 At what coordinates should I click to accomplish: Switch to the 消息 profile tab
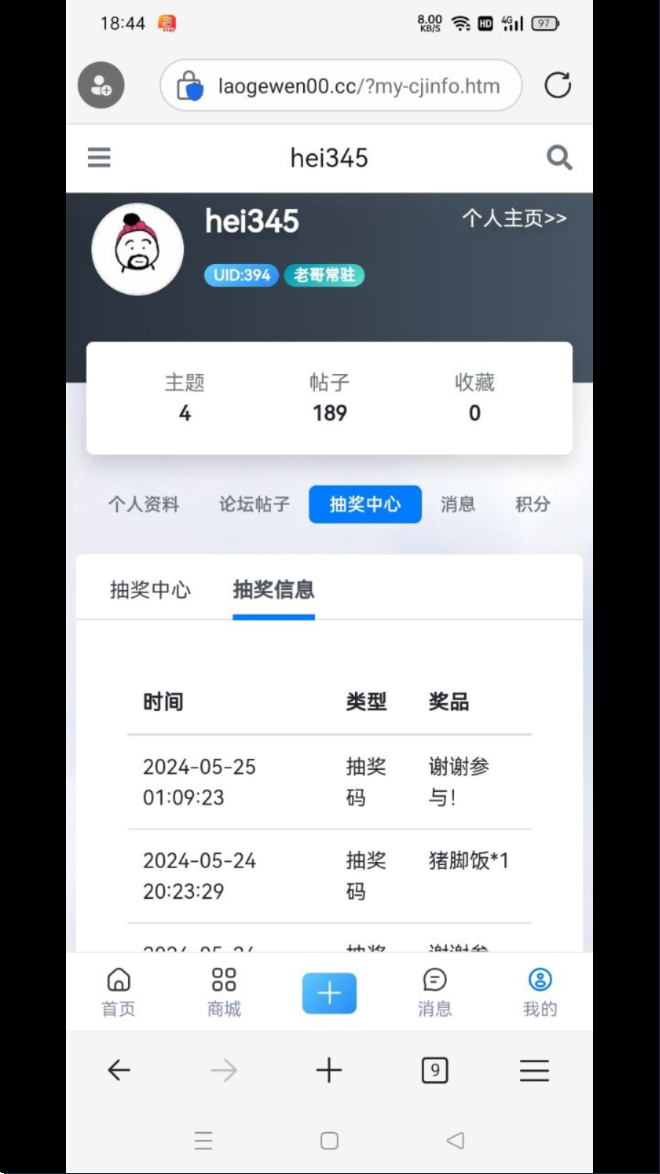(x=458, y=504)
